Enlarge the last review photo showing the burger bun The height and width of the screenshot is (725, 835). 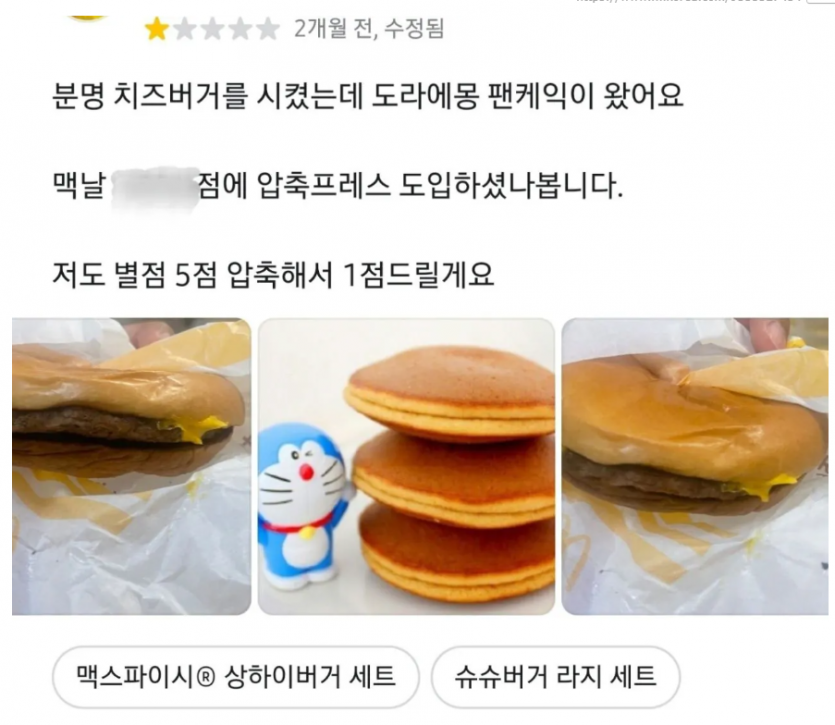[694, 466]
